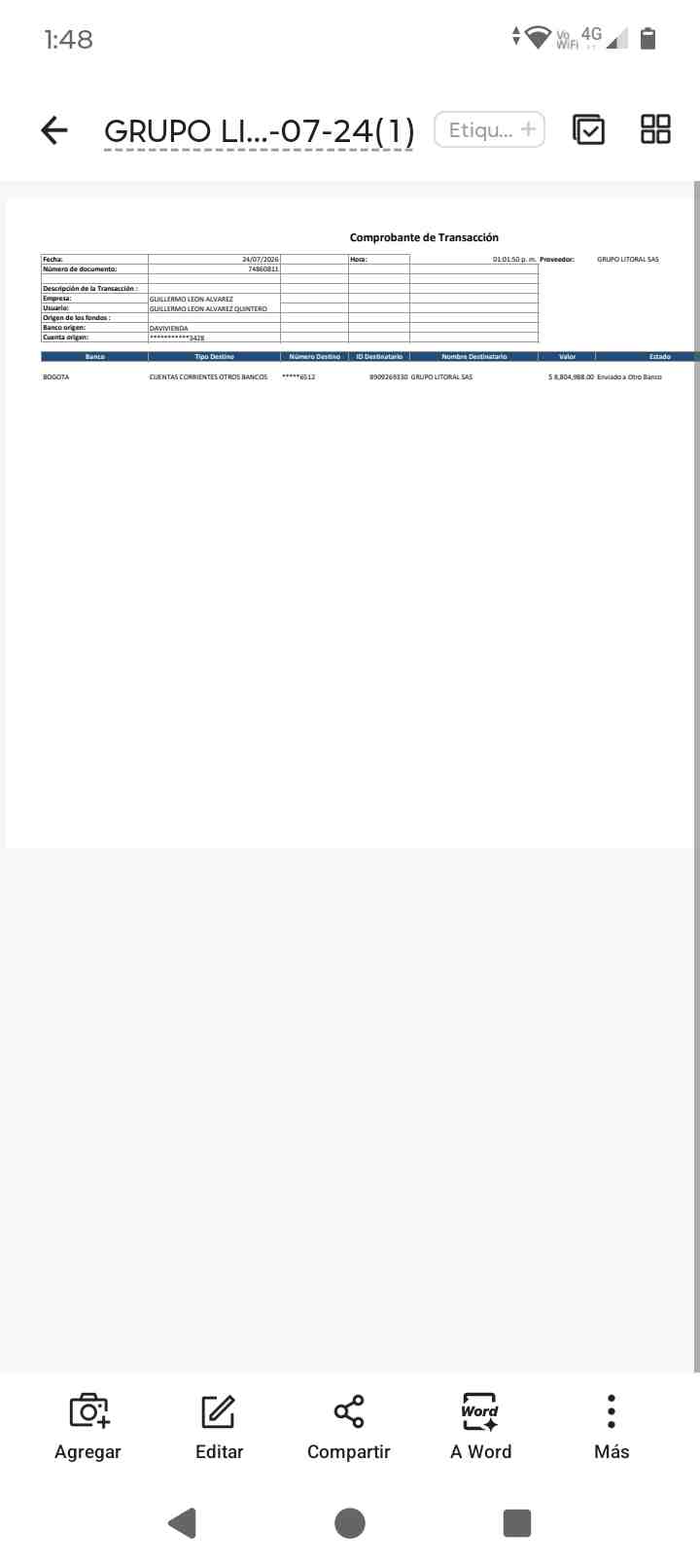Open the Más options menu
Screen dimensions: 700x1568
point(612,1426)
